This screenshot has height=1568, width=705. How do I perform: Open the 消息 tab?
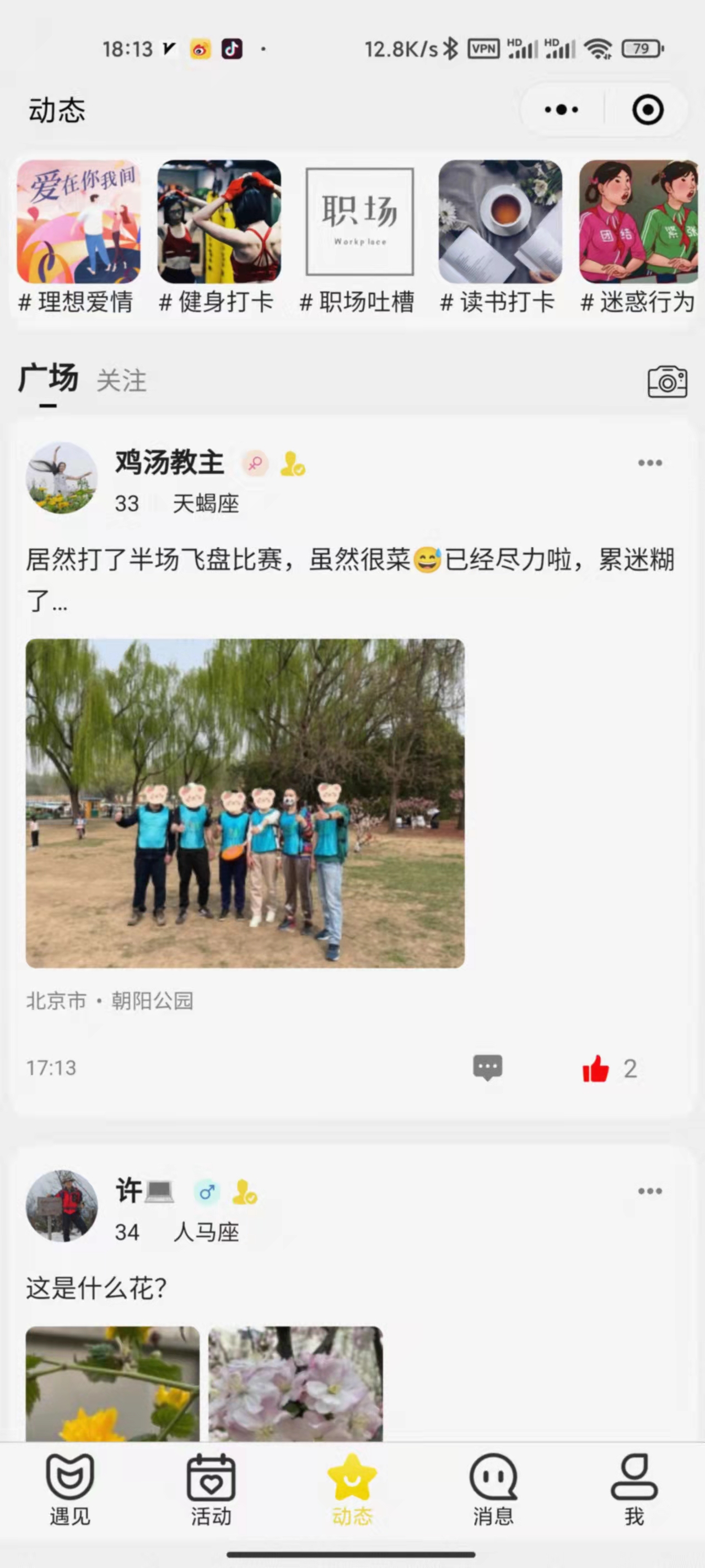tap(493, 1489)
